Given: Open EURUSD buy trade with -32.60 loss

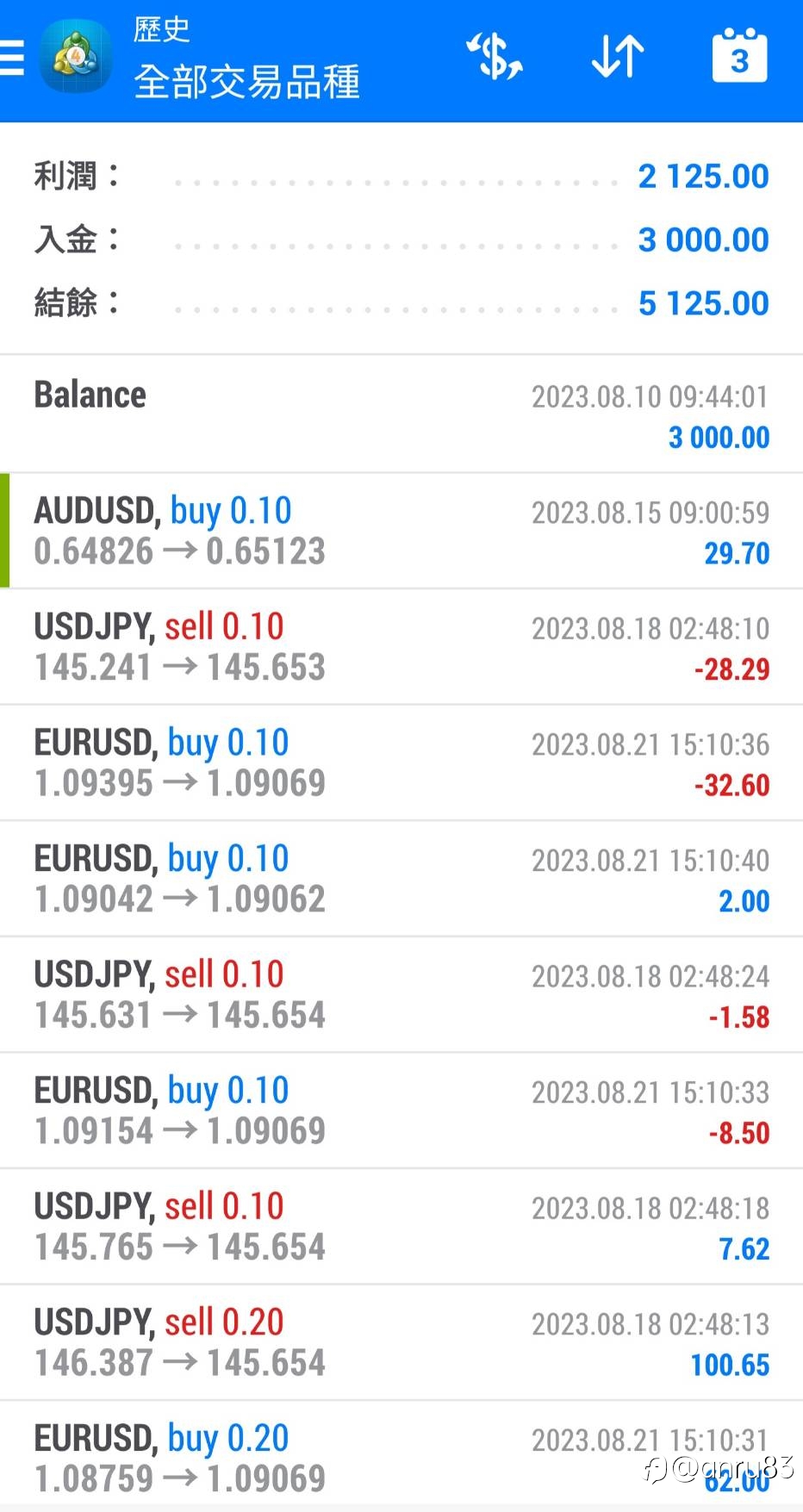Looking at the screenshot, I should point(401,762).
